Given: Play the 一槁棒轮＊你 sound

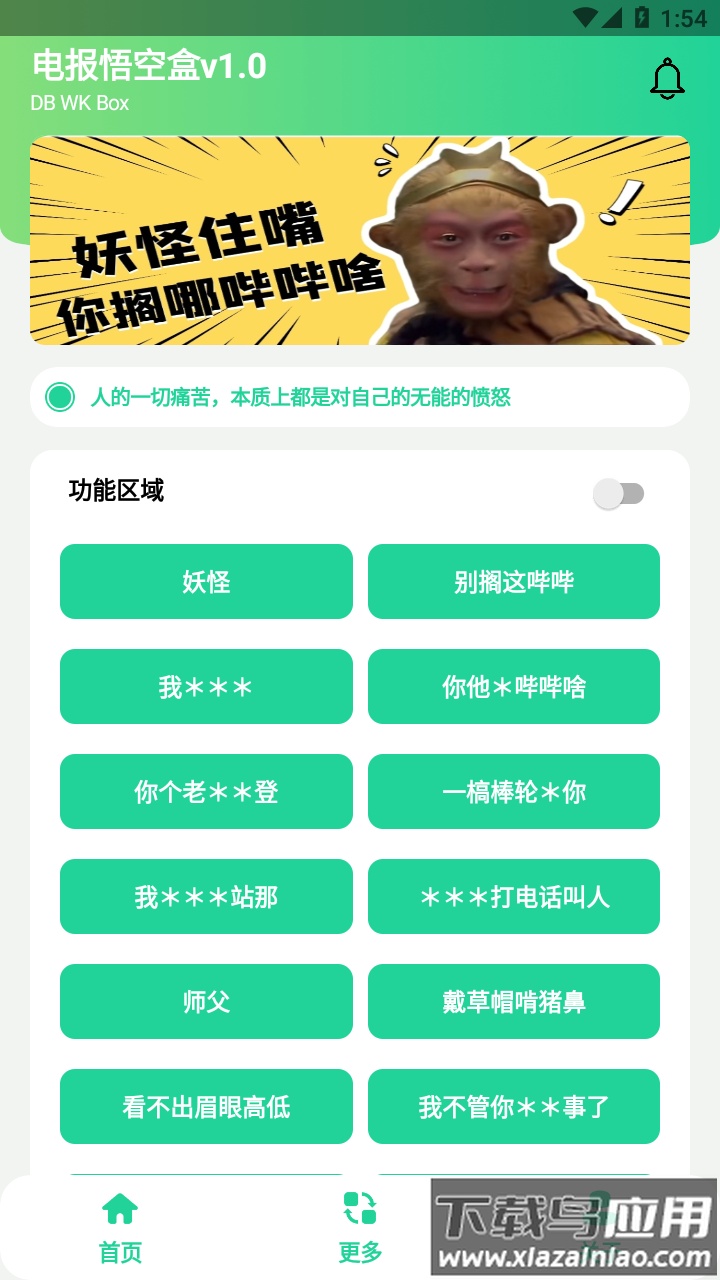Looking at the screenshot, I should coord(513,791).
